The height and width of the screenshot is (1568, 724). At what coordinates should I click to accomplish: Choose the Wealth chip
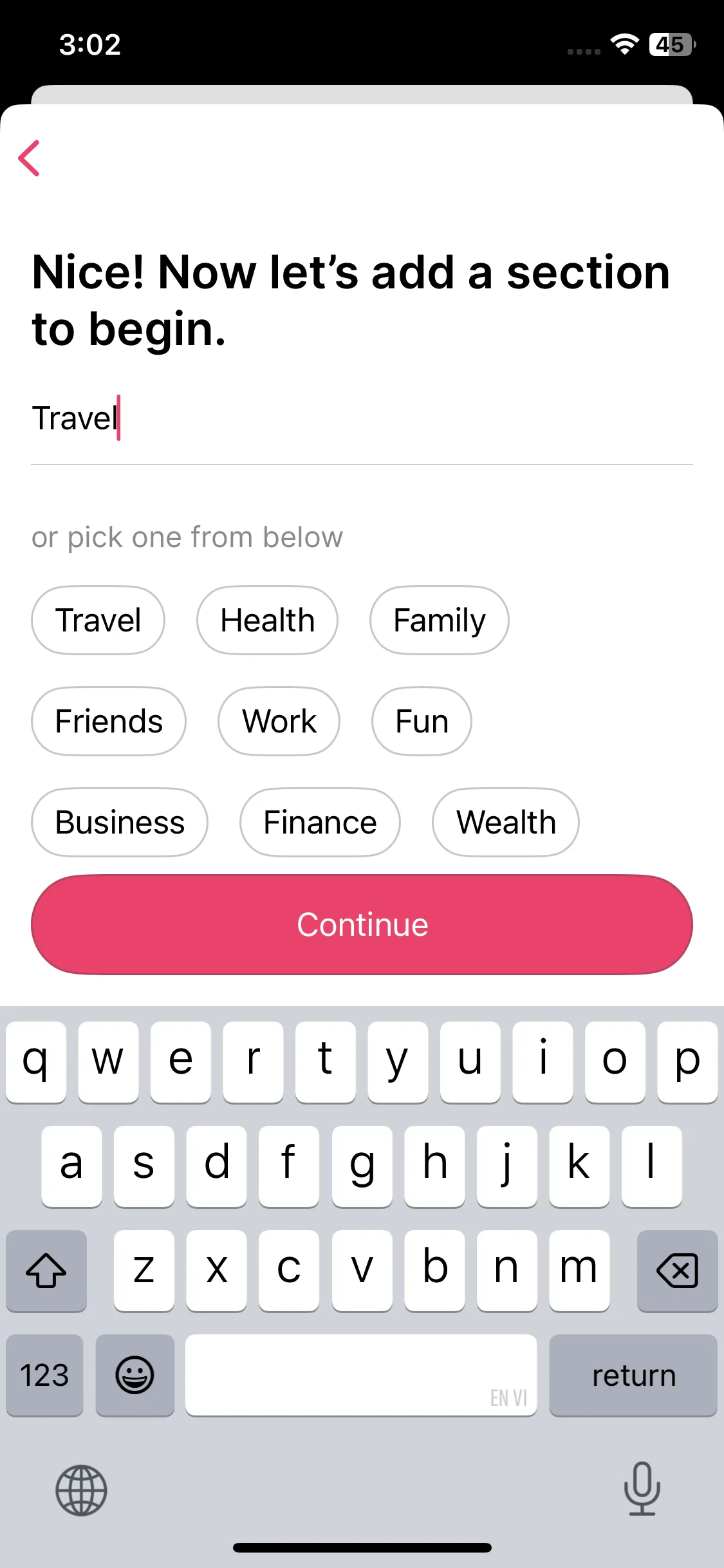(x=506, y=823)
